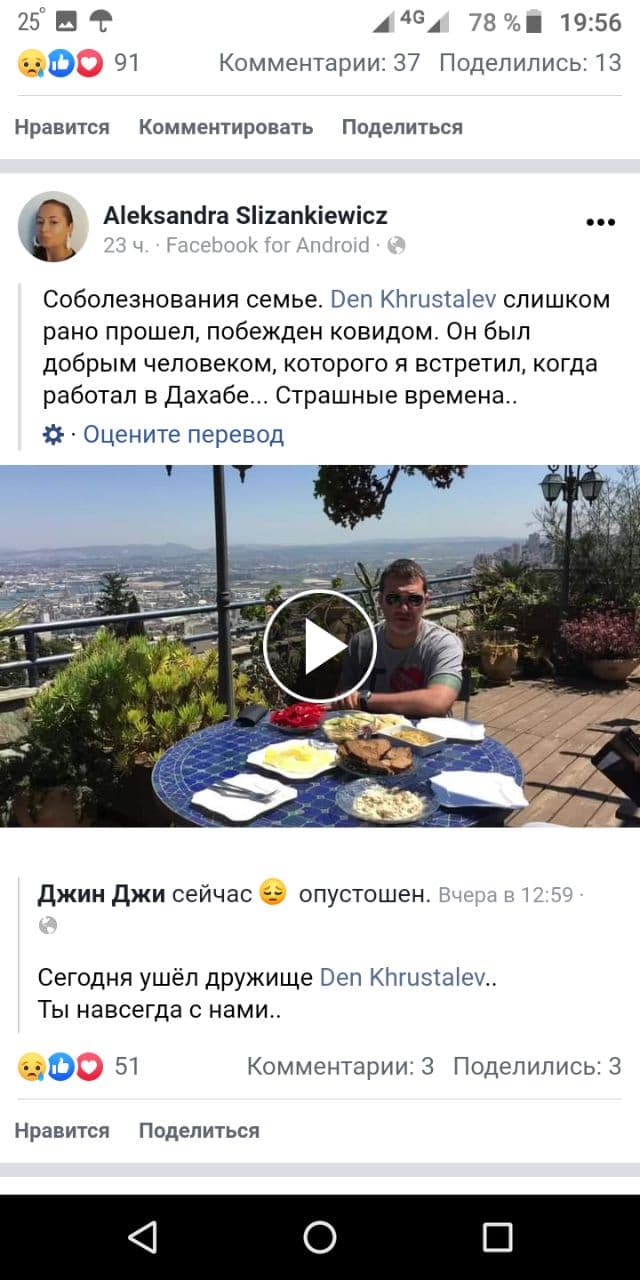Open the three-dot menu on Aleksandra's post

[x=600, y=222]
